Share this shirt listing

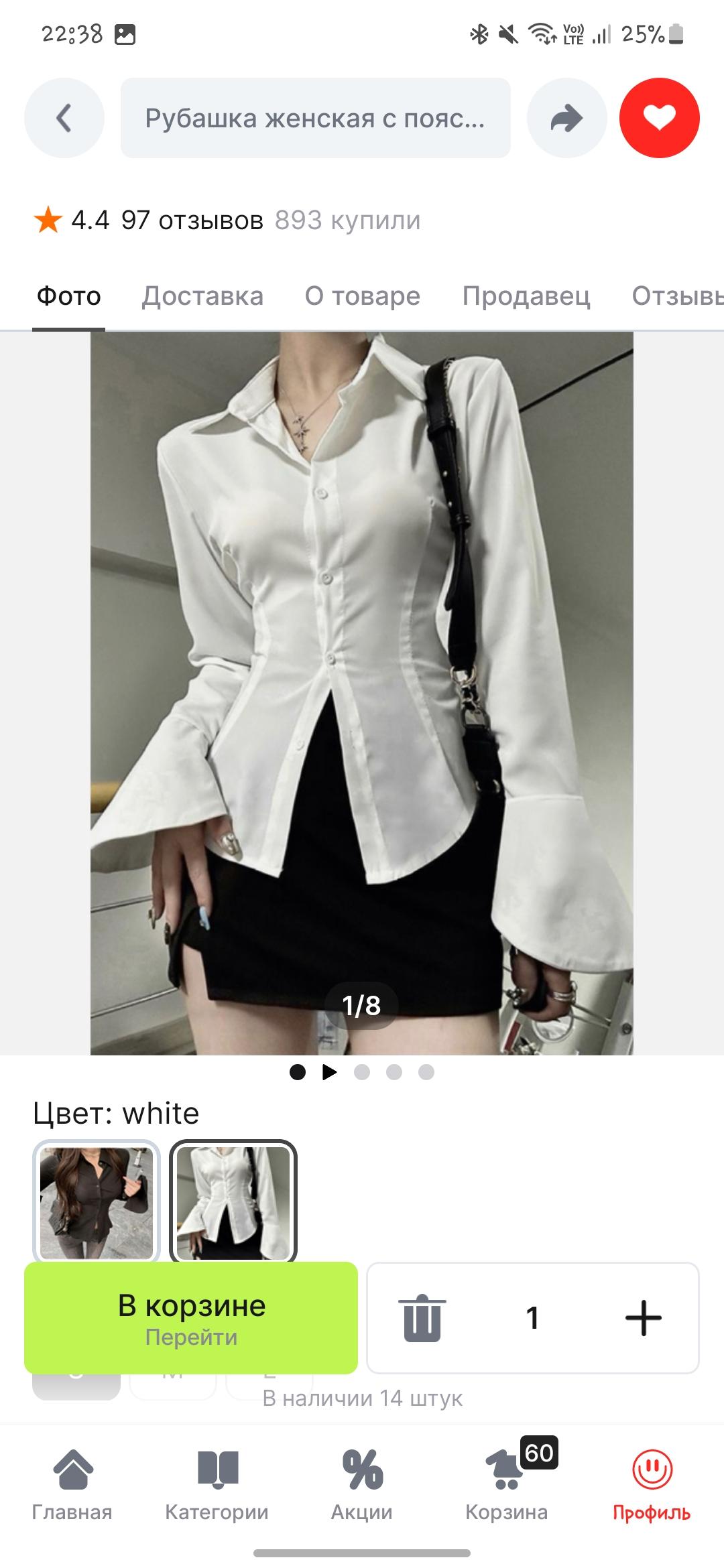tap(566, 118)
